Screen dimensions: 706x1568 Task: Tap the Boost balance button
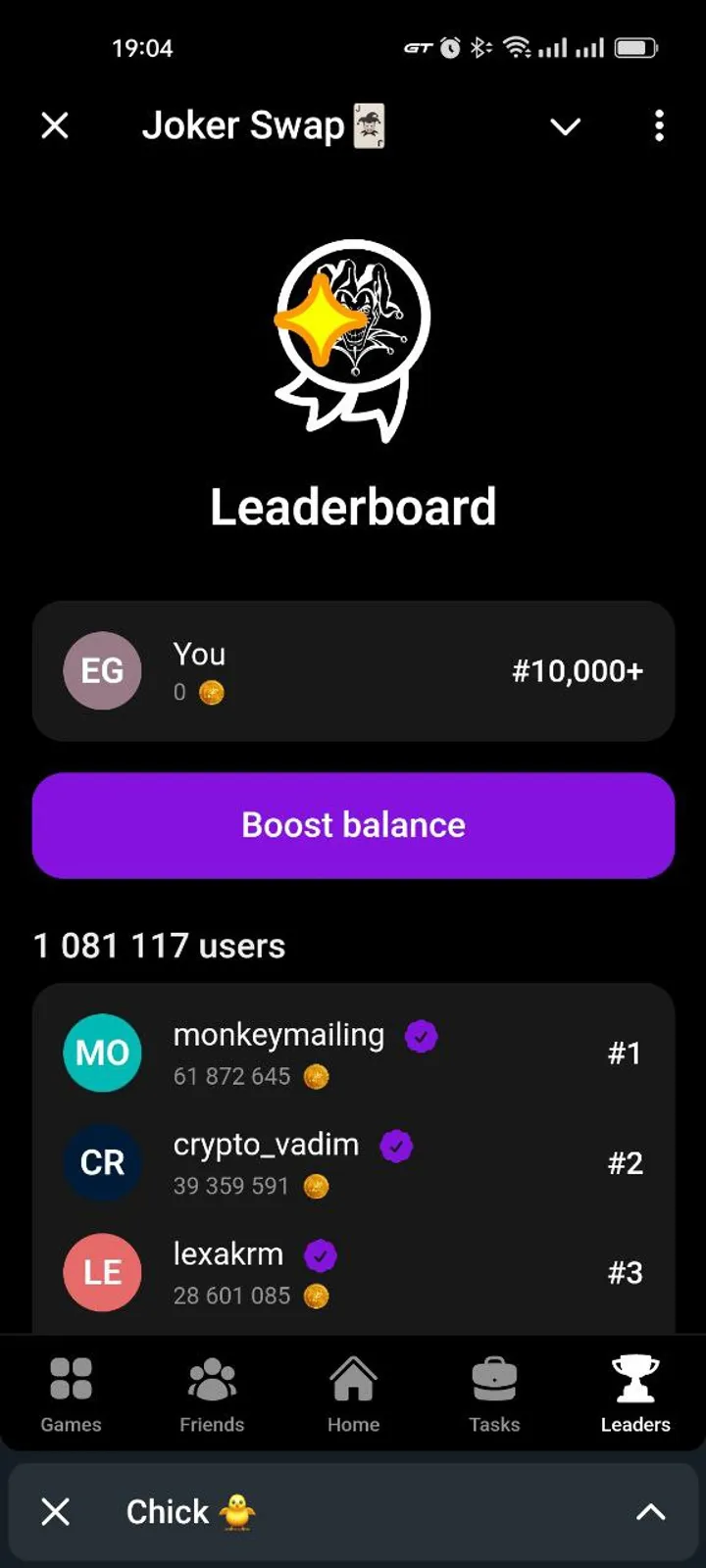point(353,825)
